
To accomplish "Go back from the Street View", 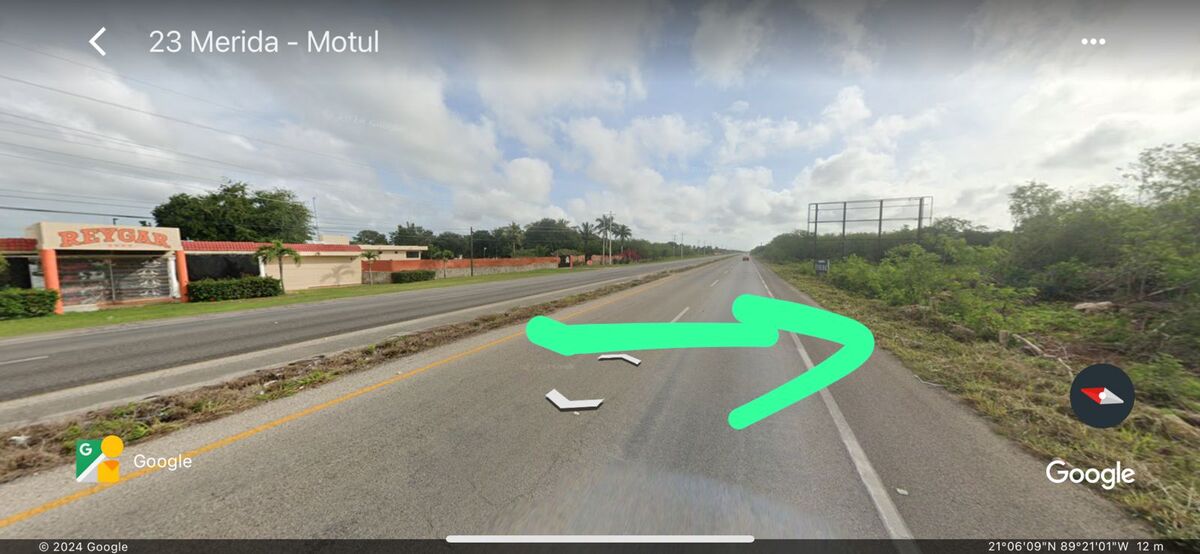I will (97, 41).
